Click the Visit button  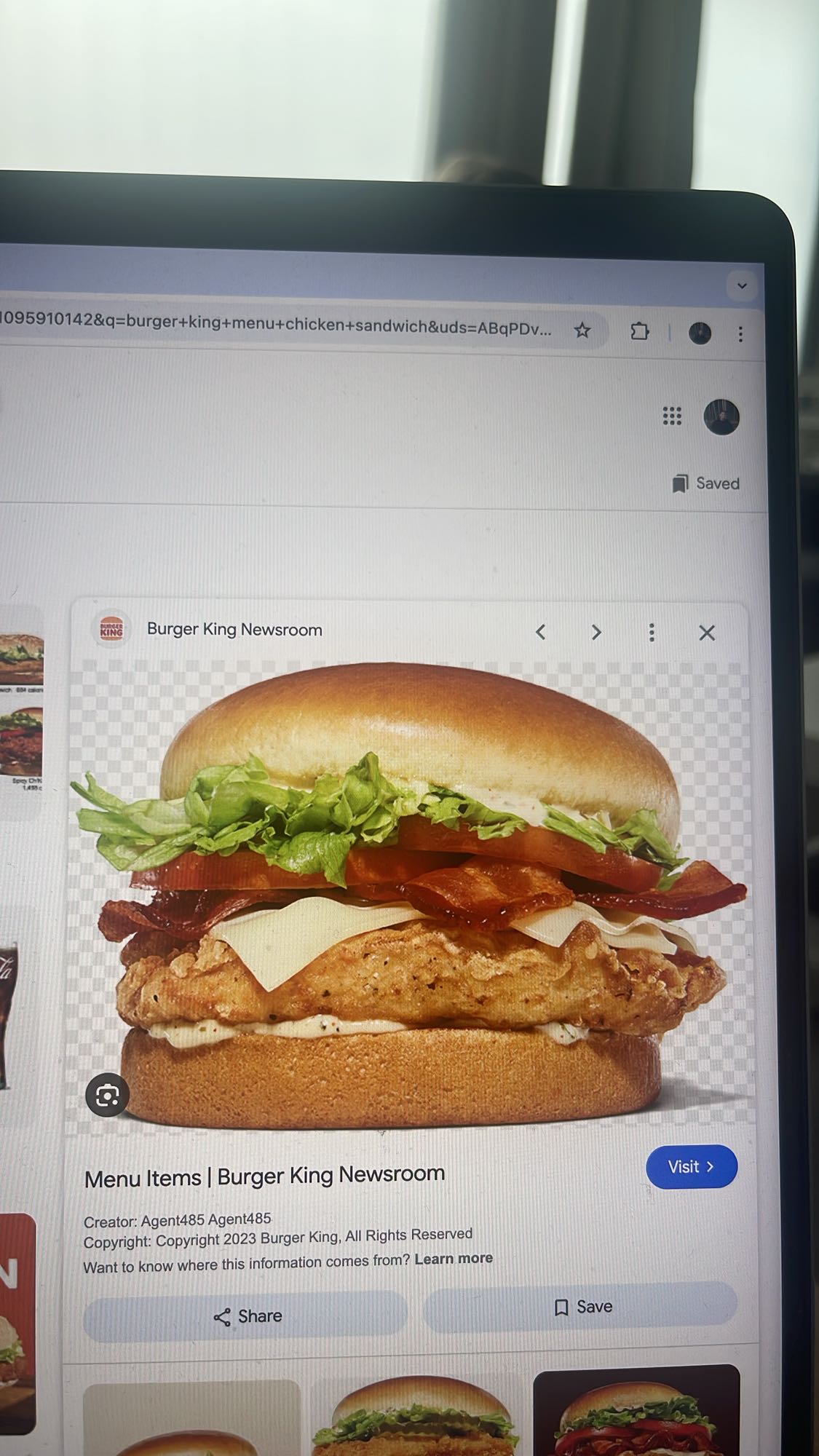(x=690, y=1166)
